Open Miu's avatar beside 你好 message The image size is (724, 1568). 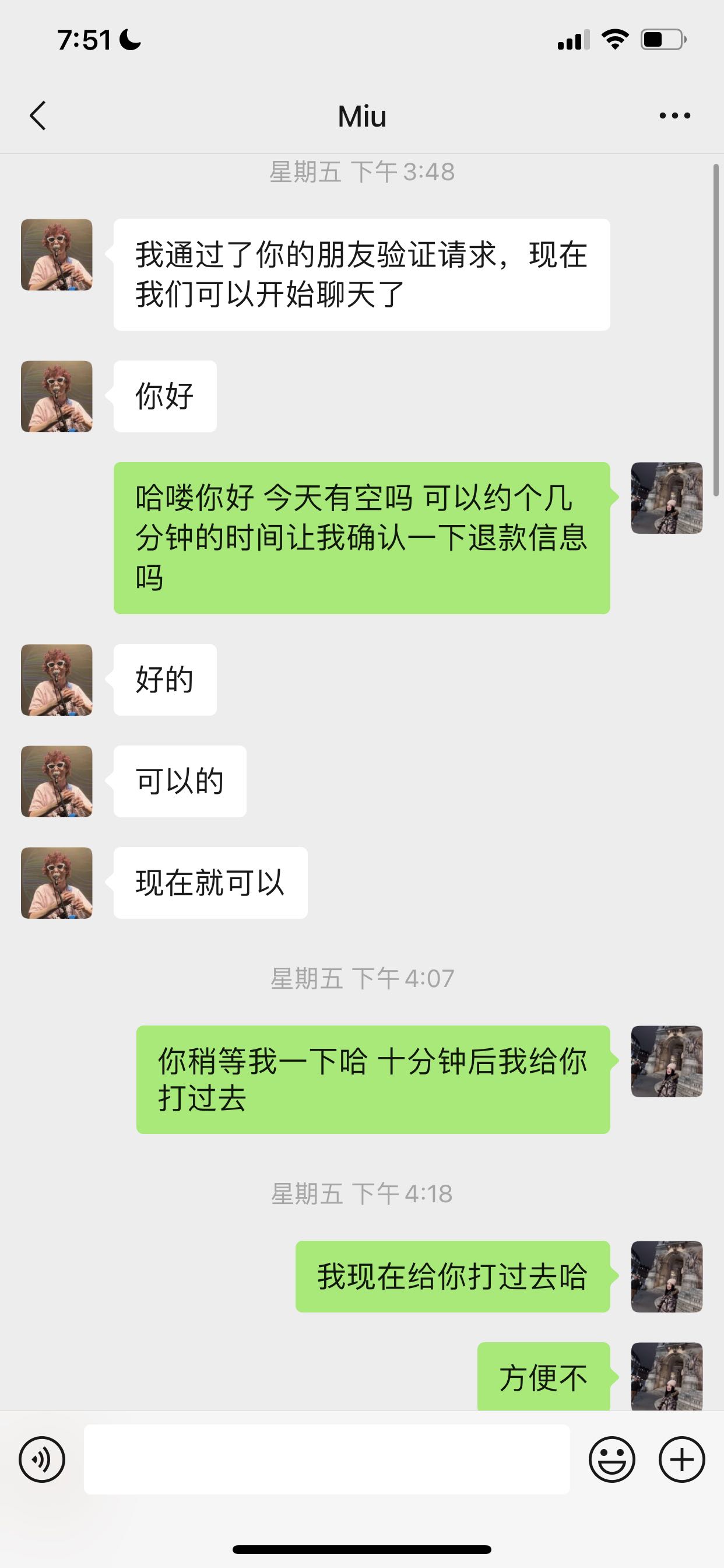(57, 396)
